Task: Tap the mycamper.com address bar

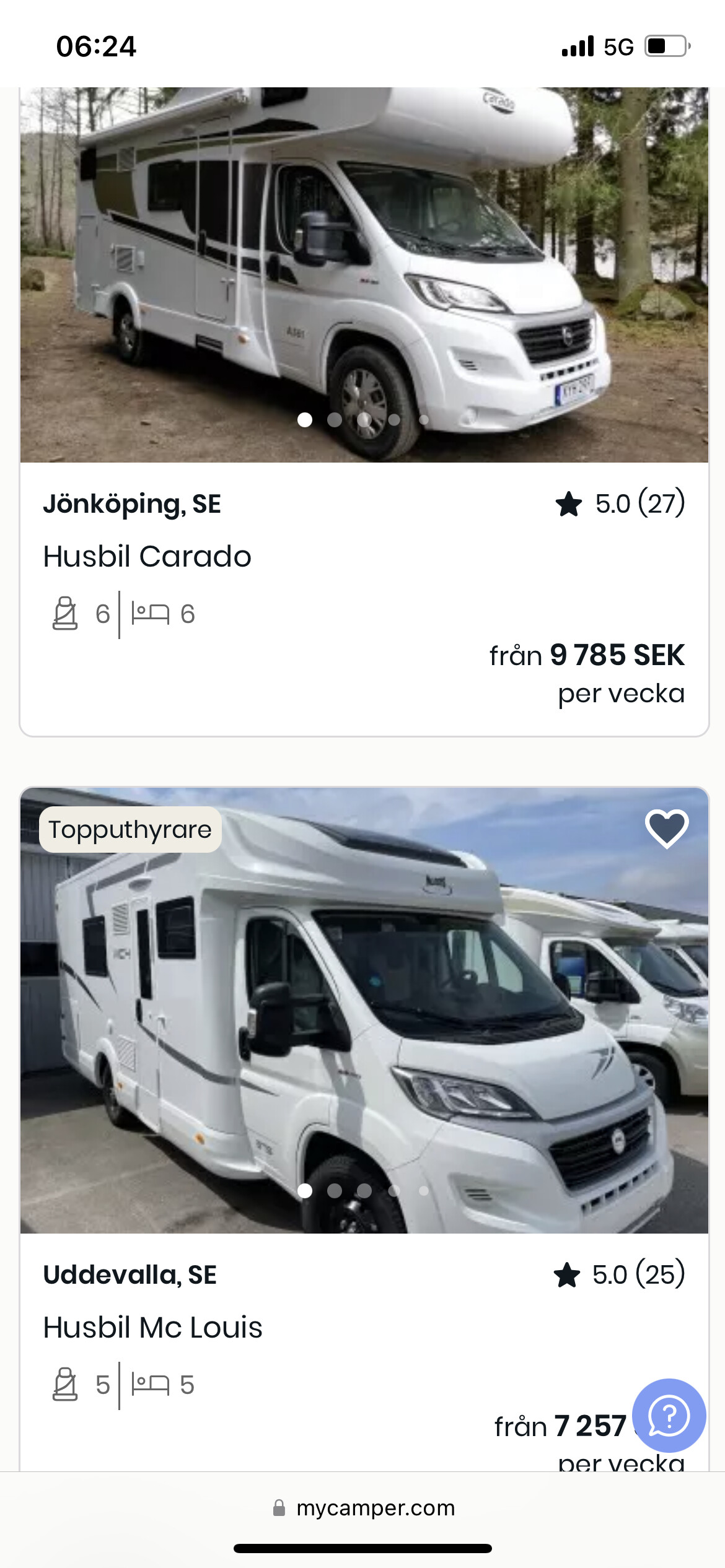Action: pos(364,1507)
